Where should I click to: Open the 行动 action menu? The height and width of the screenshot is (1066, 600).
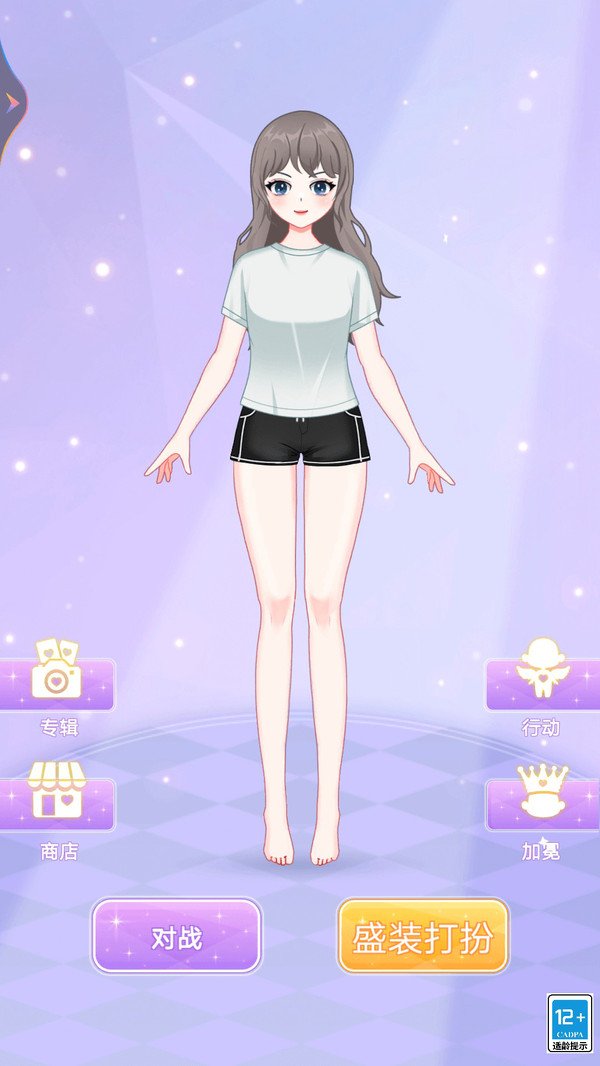(541, 685)
